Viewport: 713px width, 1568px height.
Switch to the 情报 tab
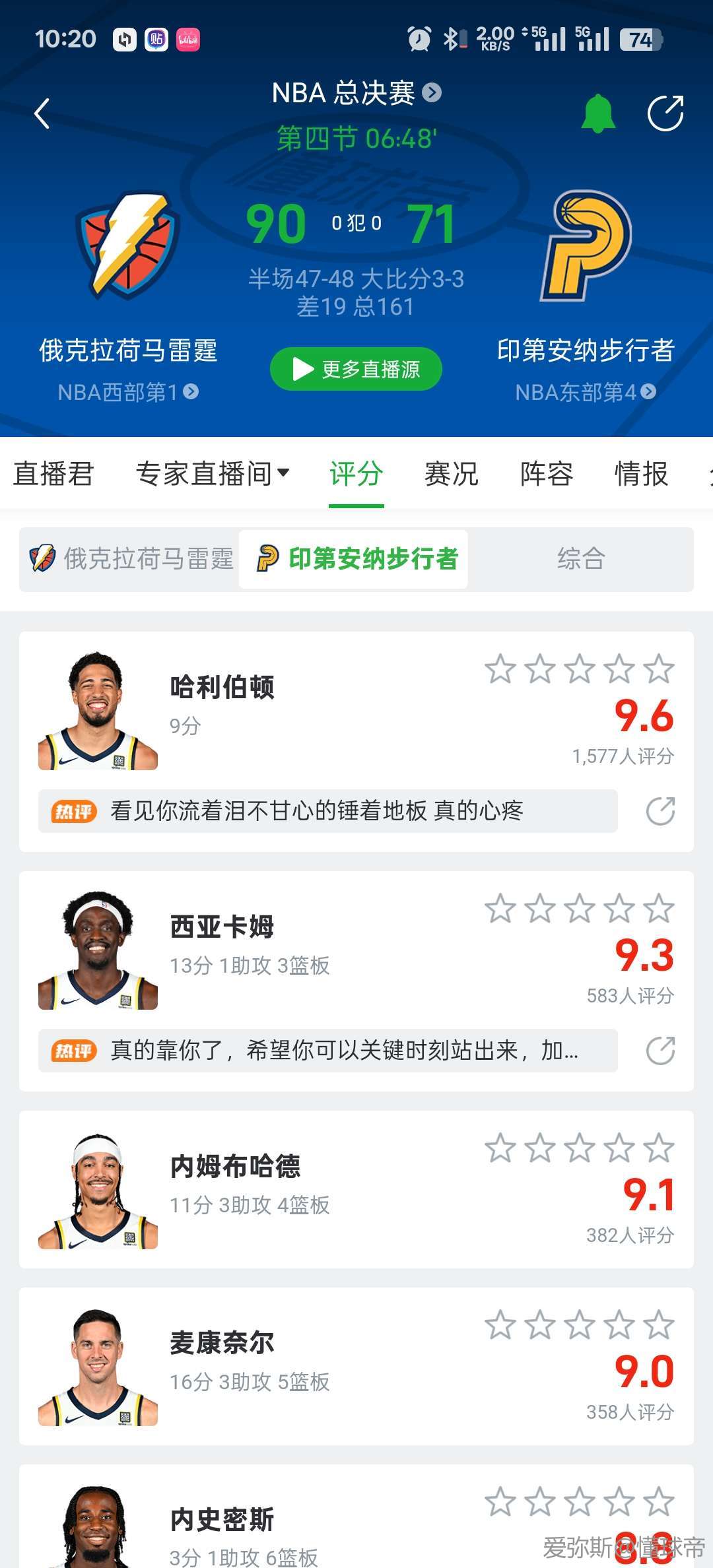(x=641, y=474)
